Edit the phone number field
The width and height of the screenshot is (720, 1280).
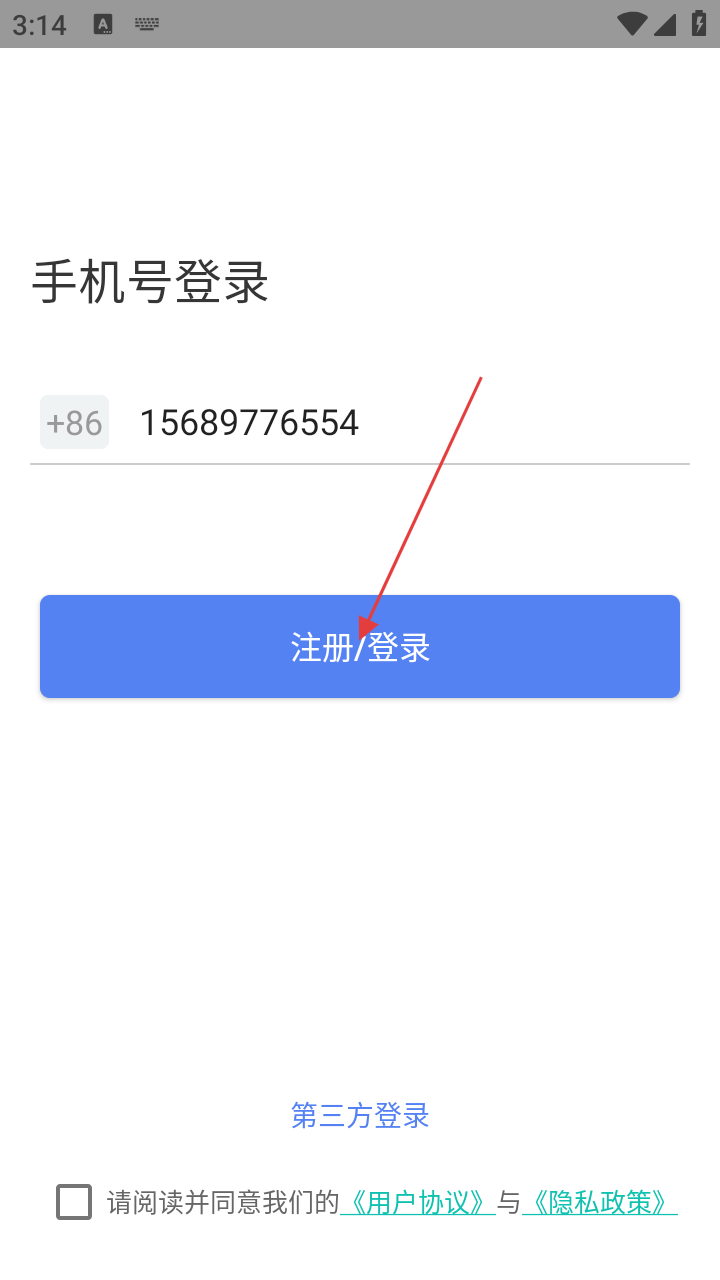[x=410, y=423]
